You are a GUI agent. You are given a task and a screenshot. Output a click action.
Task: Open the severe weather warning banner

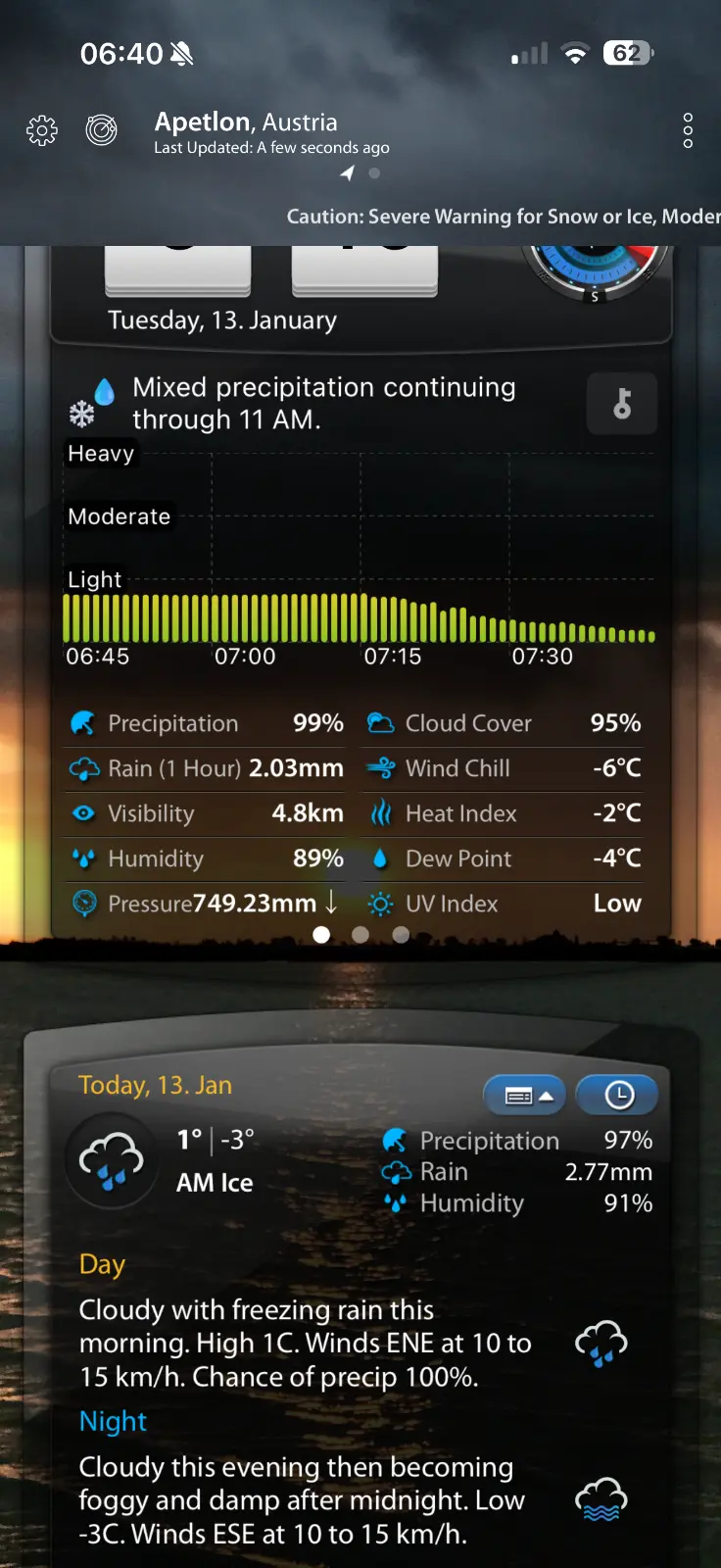click(x=503, y=217)
